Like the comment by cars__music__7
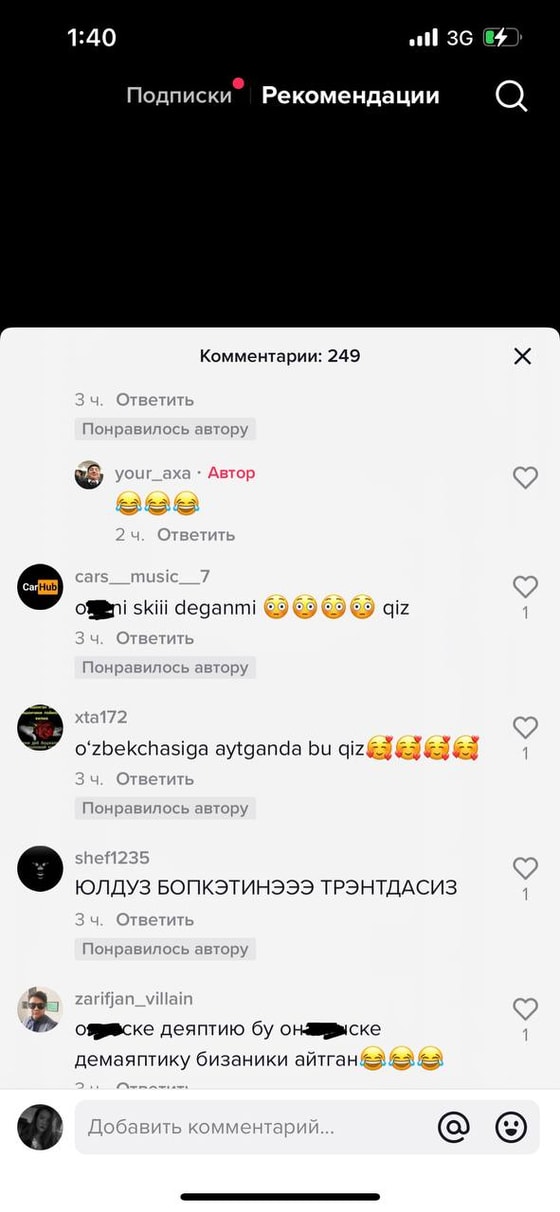The height and width of the screenshot is (1212, 560). (525, 587)
